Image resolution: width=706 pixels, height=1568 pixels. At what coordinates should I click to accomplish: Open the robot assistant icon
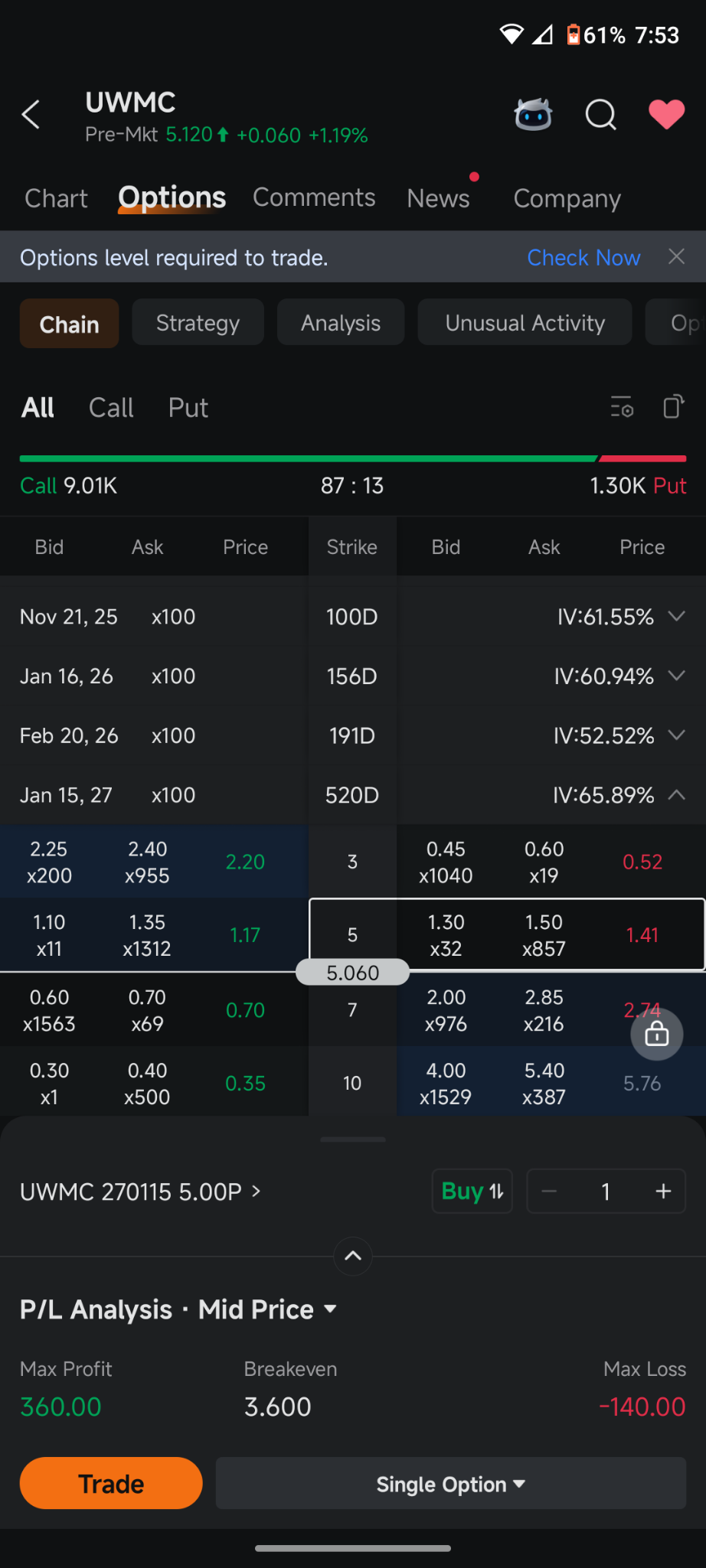click(534, 115)
